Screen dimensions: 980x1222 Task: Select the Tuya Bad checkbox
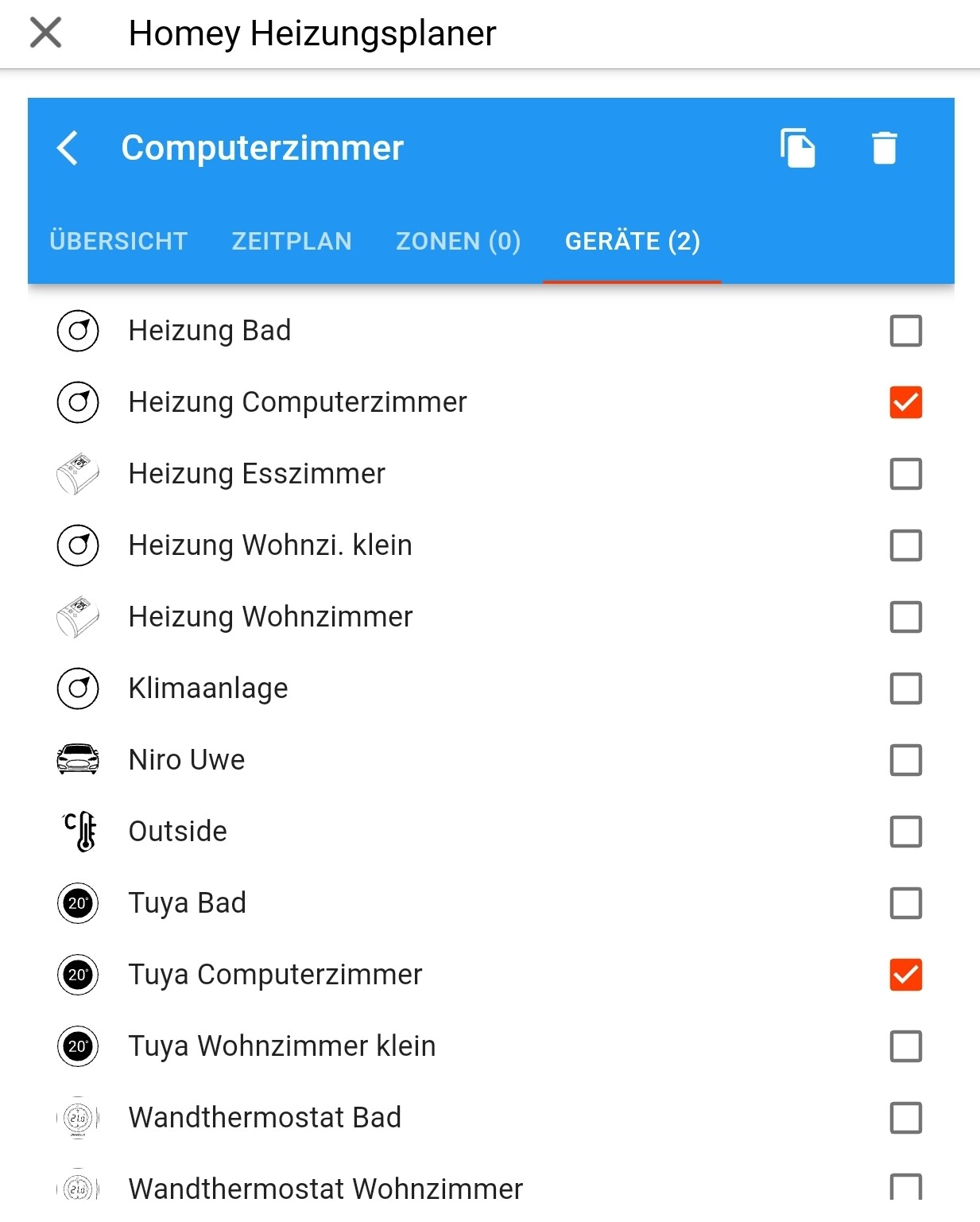click(905, 903)
